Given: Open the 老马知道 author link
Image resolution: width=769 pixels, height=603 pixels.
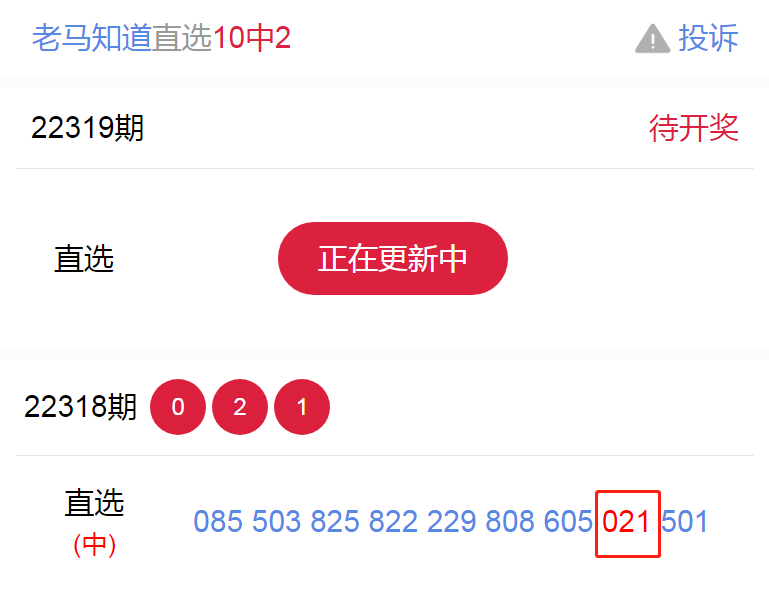Looking at the screenshot, I should tap(91, 39).
